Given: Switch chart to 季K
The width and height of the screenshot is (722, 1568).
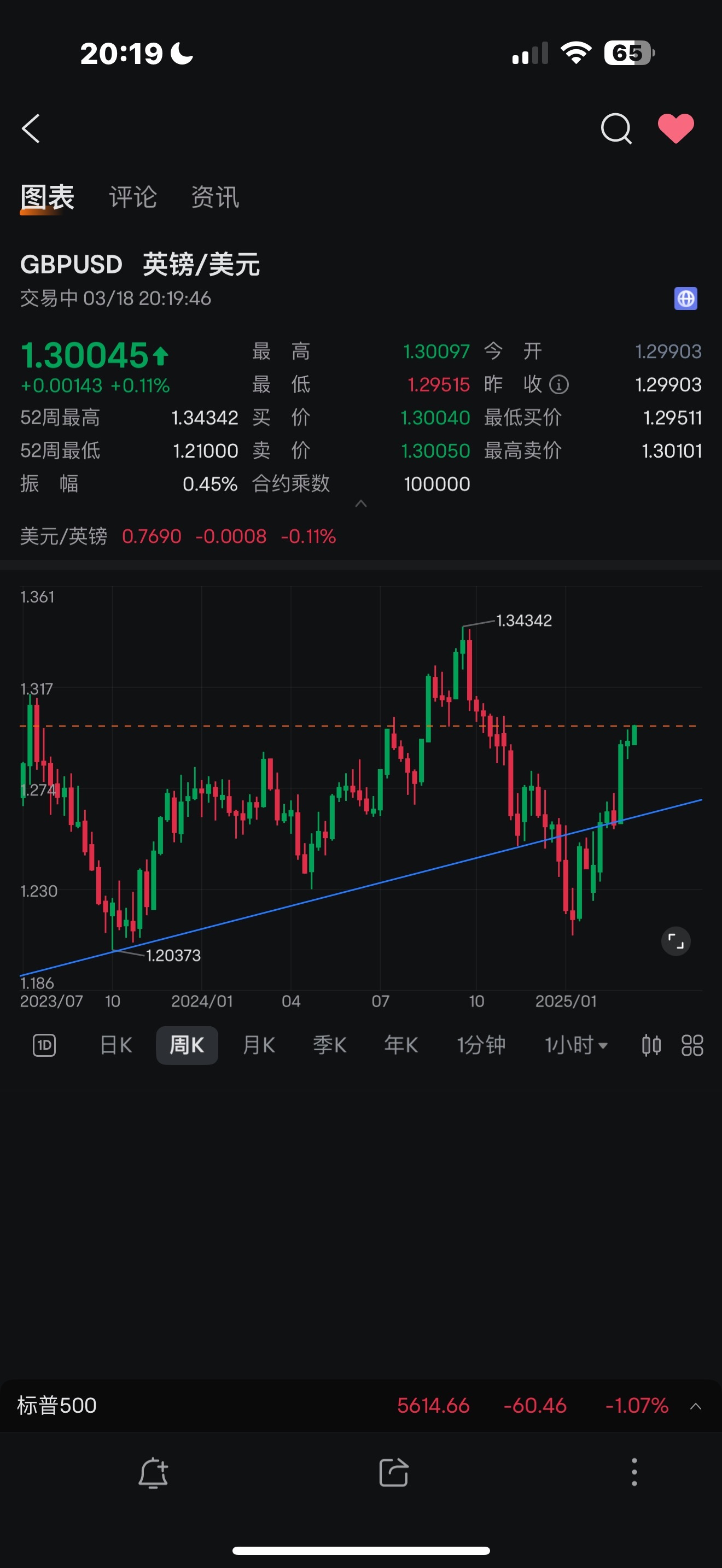Looking at the screenshot, I should coord(329,1045).
